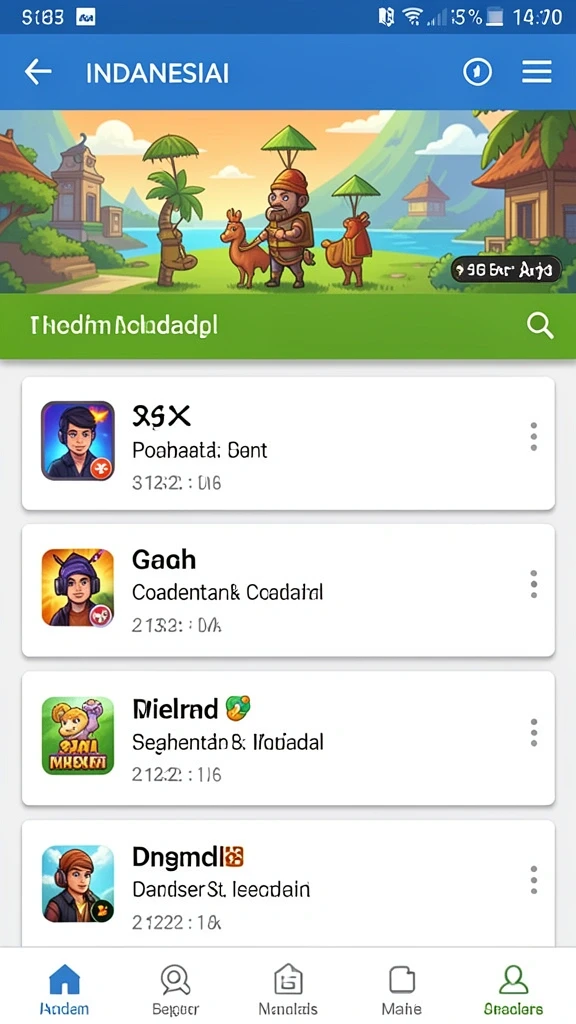Switch to the Bejaper tab
This screenshot has width=576, height=1024.
coord(175,989)
